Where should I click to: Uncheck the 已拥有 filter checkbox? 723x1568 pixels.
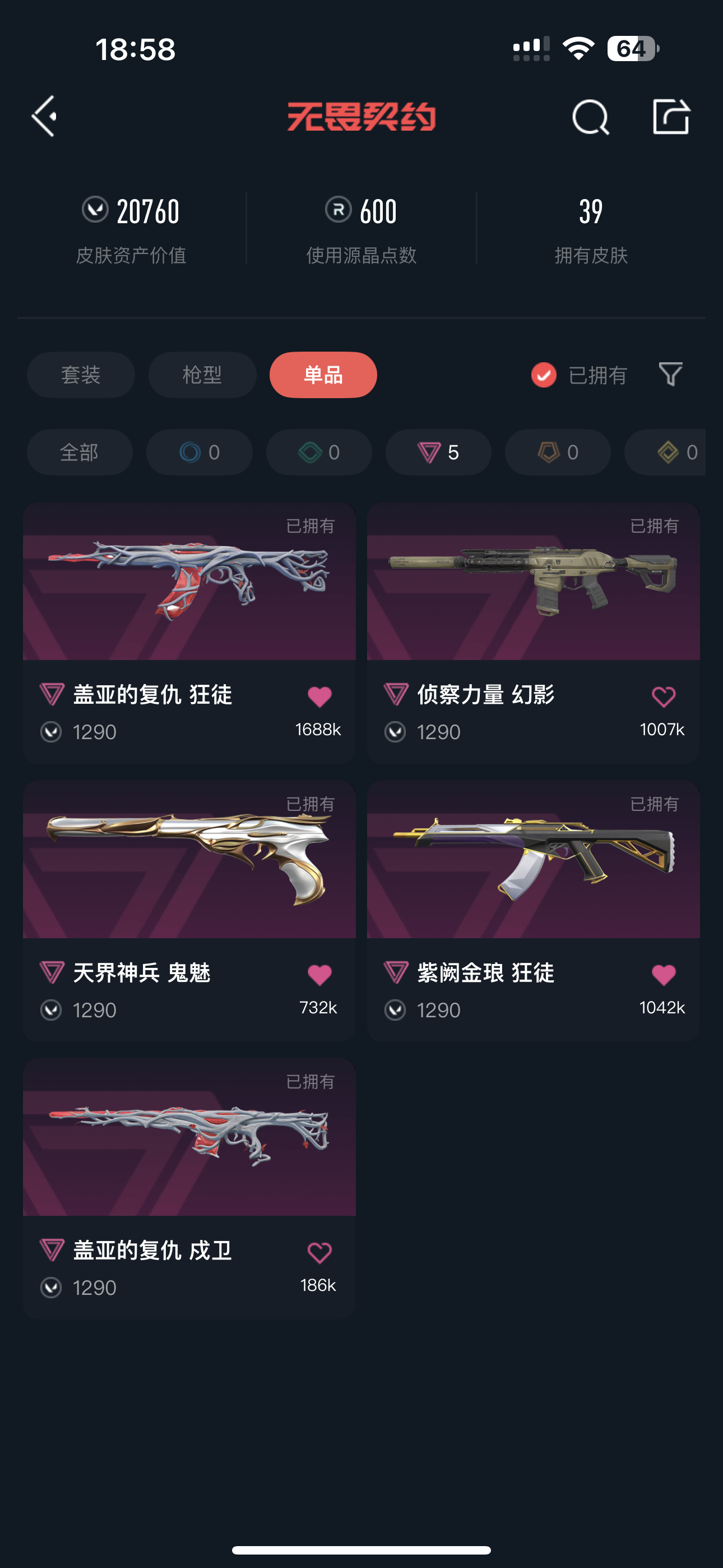tap(544, 375)
